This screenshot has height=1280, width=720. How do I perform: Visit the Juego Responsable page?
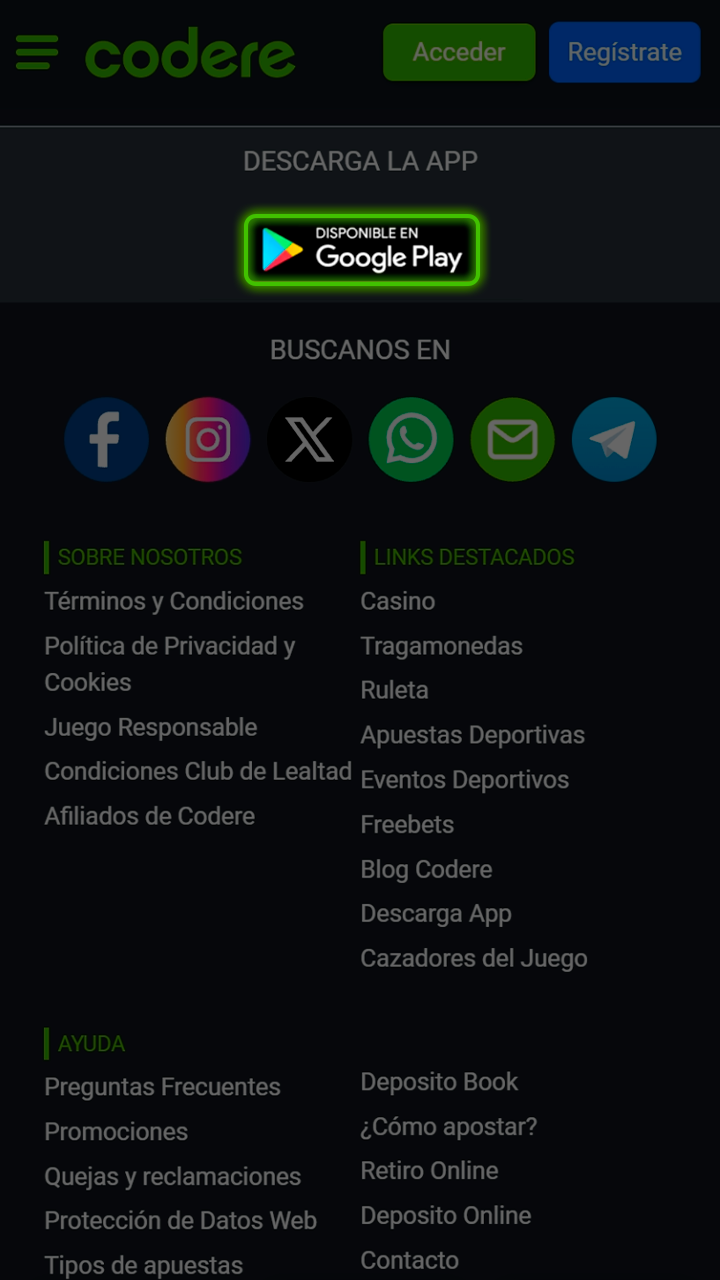tap(151, 727)
